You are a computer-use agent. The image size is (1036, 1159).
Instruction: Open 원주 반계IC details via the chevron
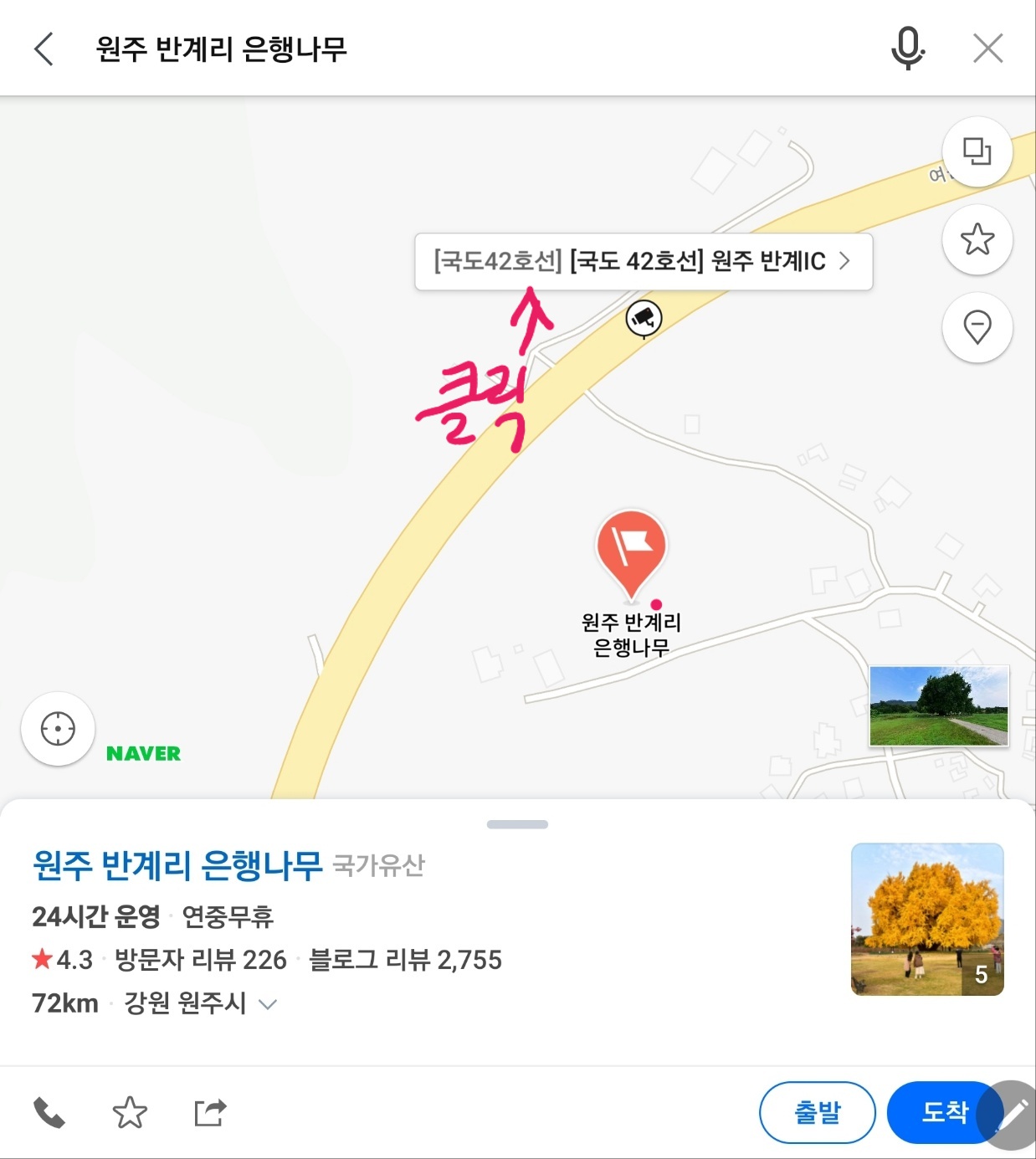click(845, 261)
